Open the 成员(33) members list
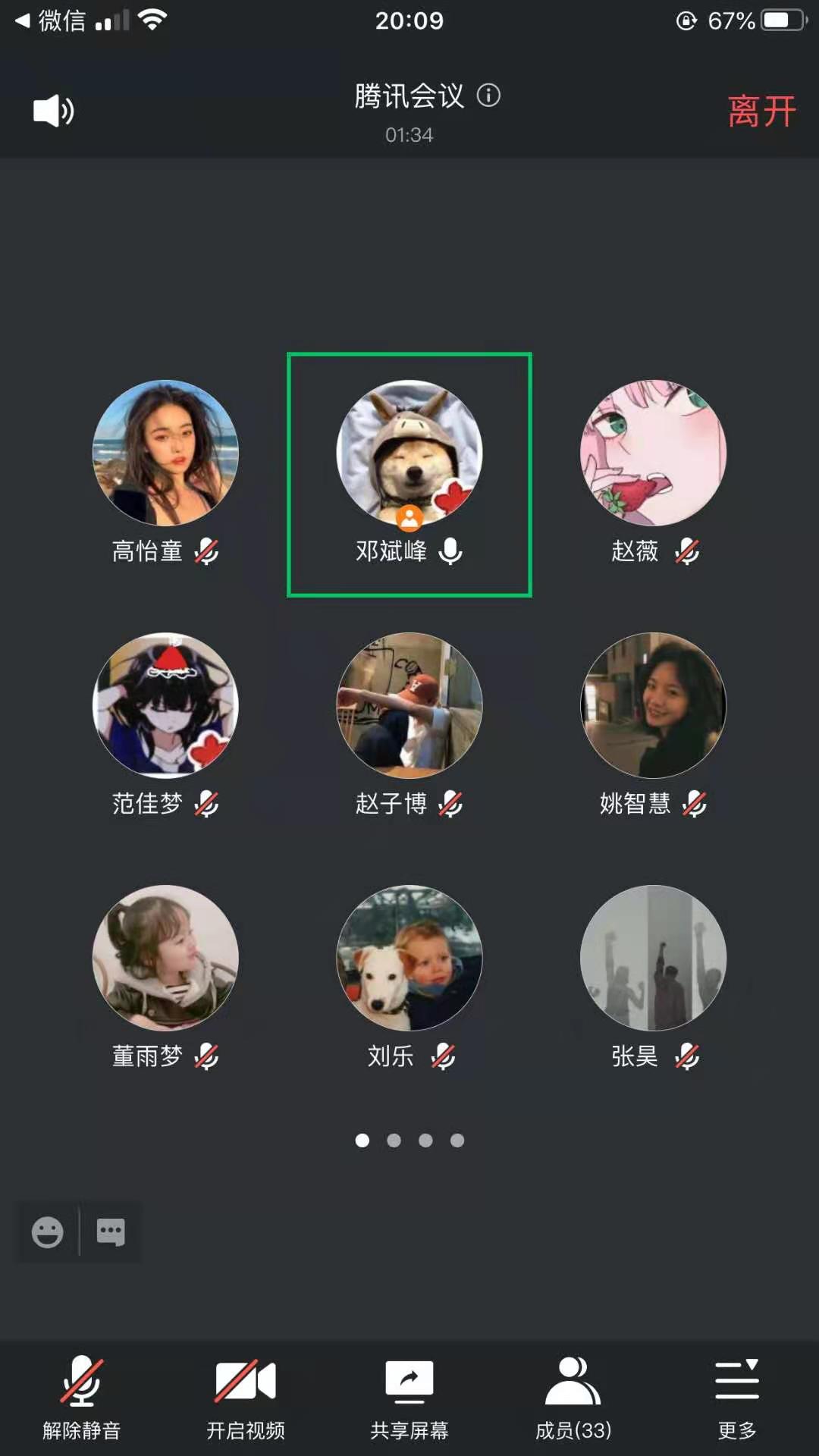Image resolution: width=819 pixels, height=1456 pixels. (x=573, y=1397)
